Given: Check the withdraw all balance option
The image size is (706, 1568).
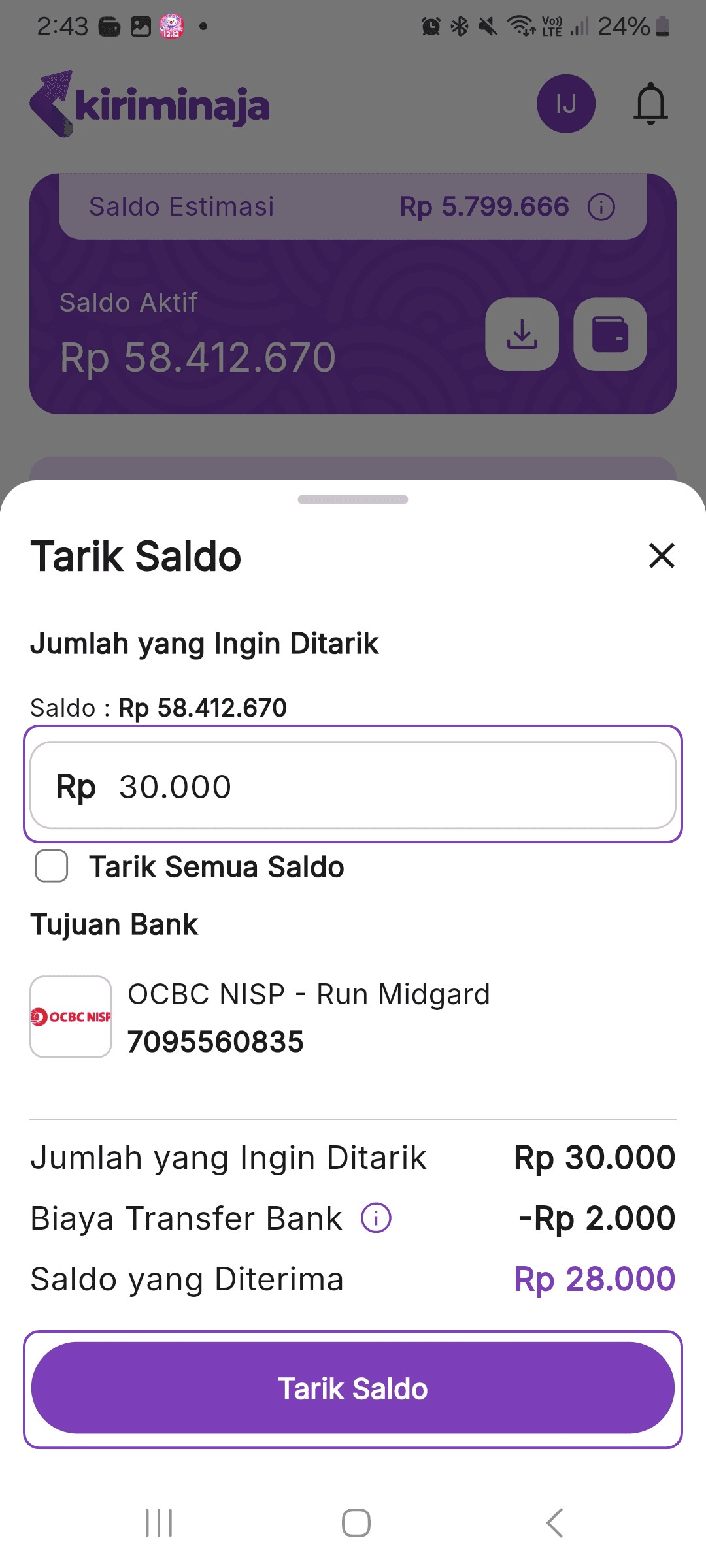Looking at the screenshot, I should point(50,867).
